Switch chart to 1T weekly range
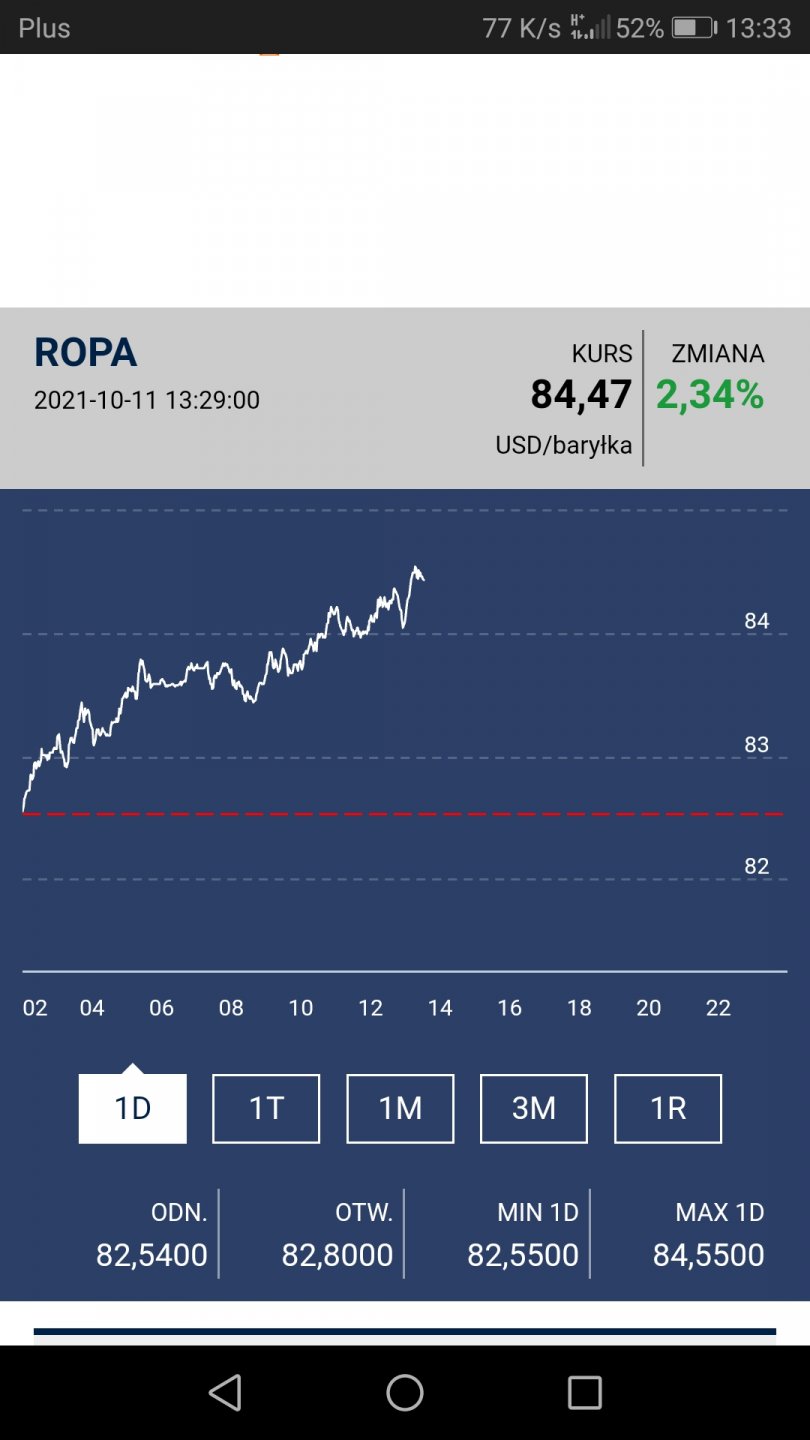810x1440 pixels. point(266,1108)
